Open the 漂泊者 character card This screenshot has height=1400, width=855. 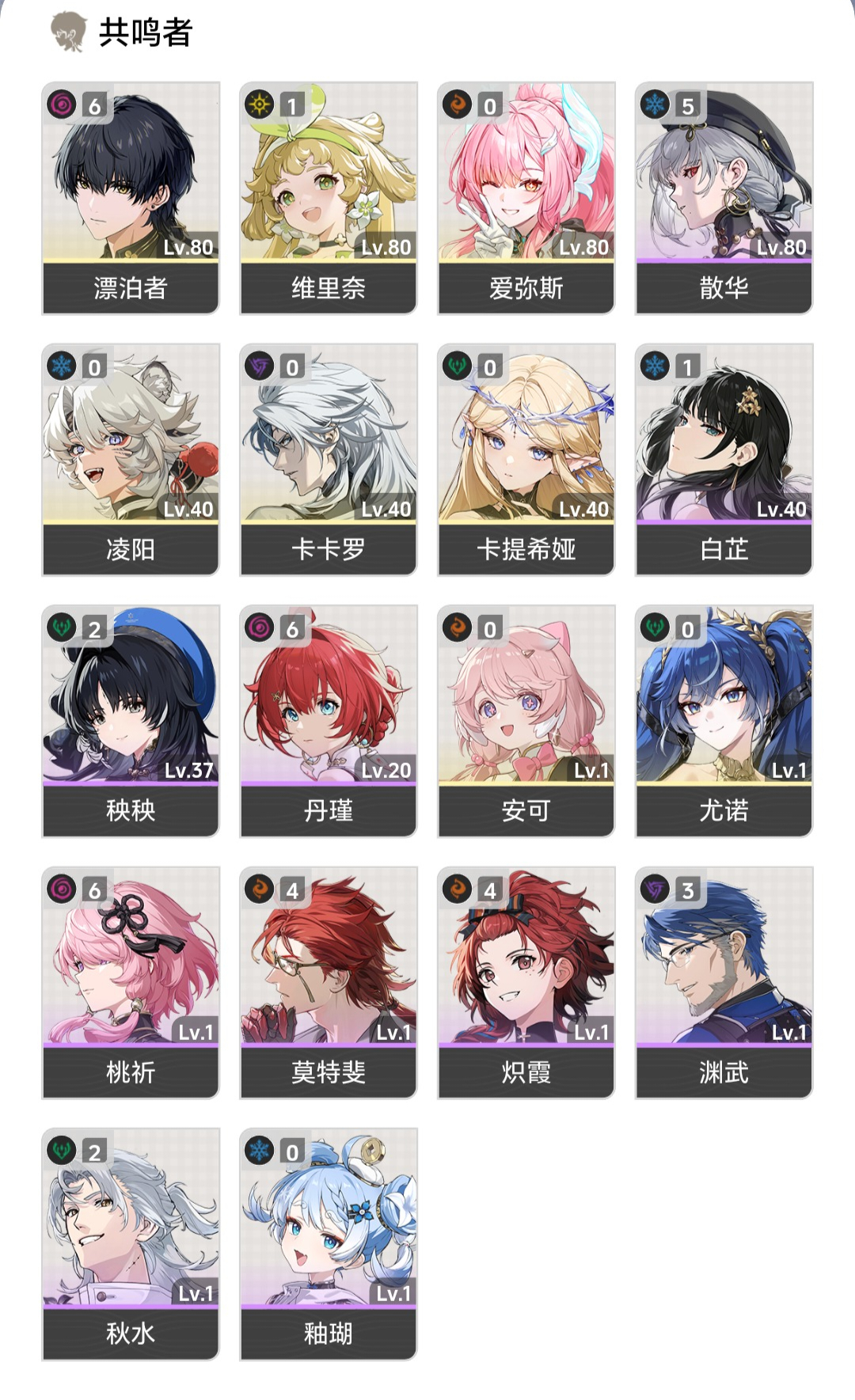[x=131, y=198]
